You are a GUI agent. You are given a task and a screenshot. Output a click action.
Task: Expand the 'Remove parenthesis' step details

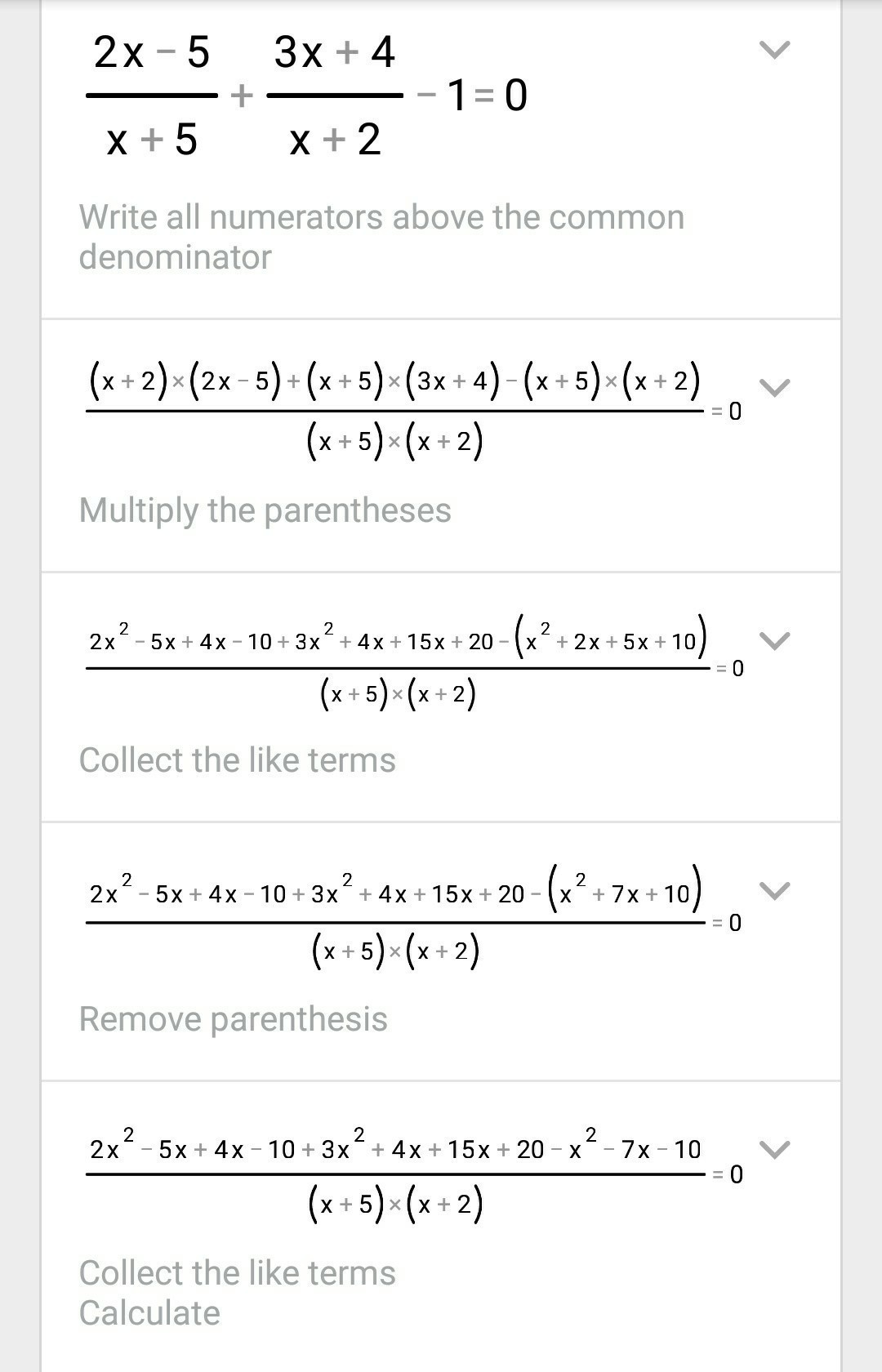(774, 890)
